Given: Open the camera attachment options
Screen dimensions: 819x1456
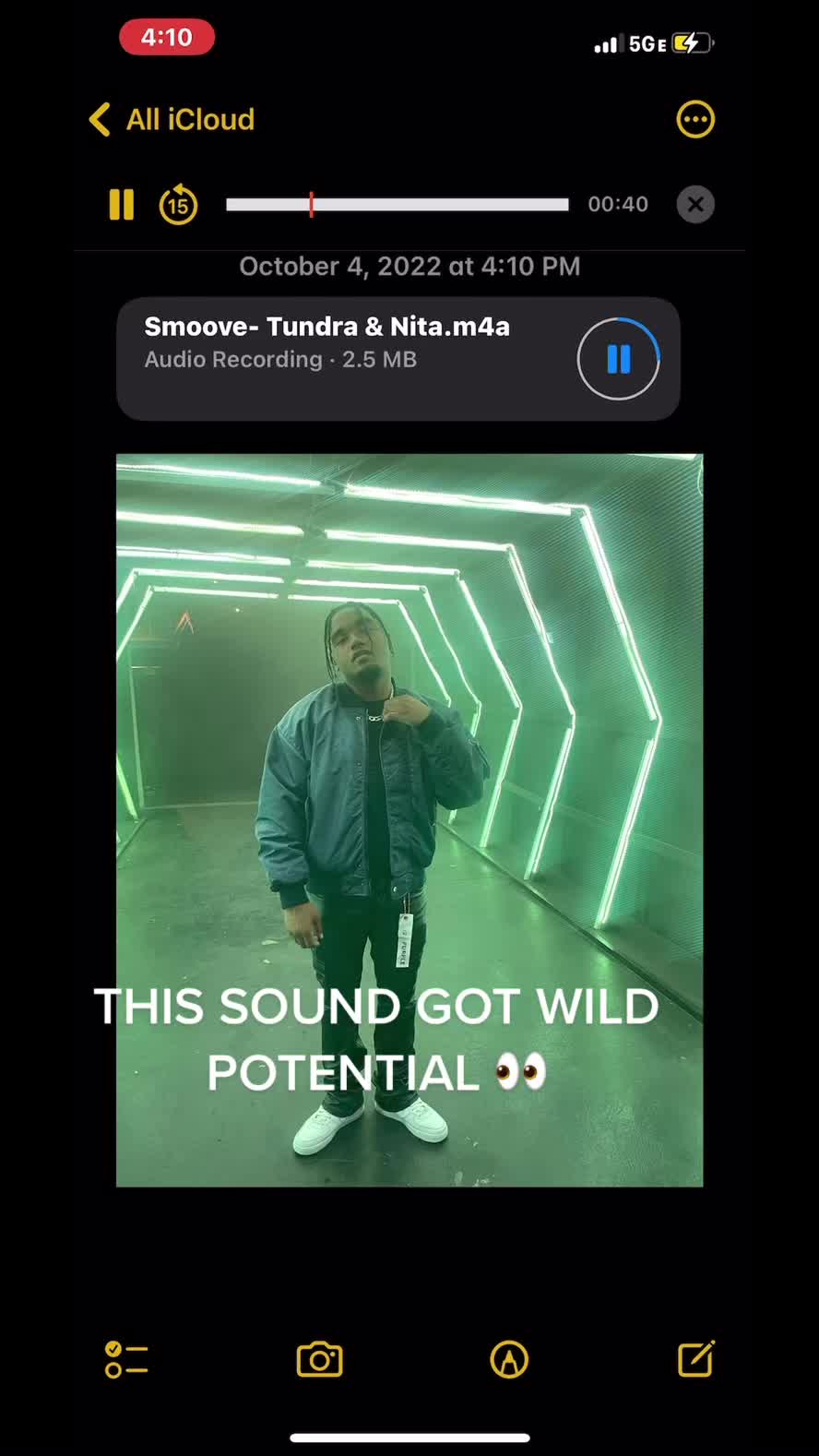Looking at the screenshot, I should click(x=319, y=1359).
